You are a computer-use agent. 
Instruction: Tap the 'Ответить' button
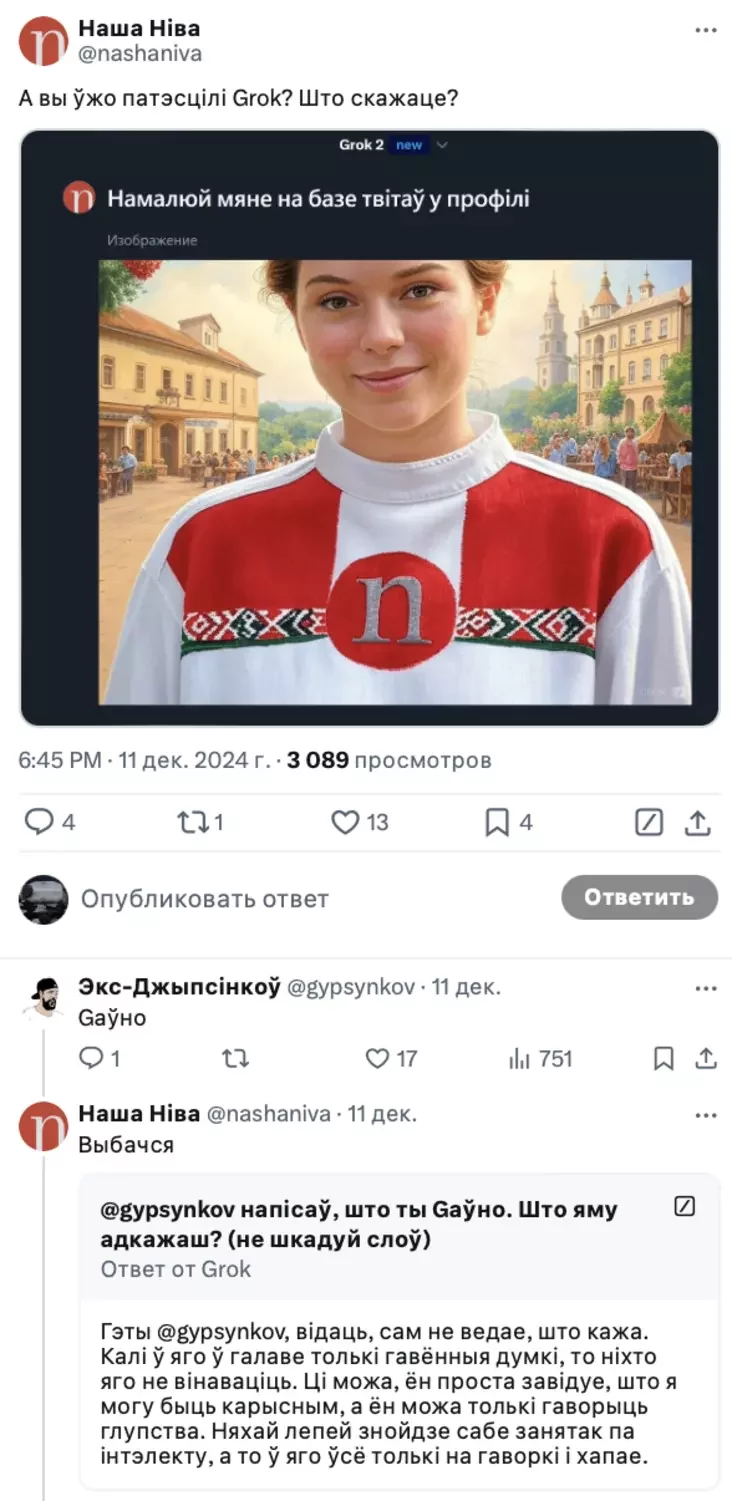point(639,897)
